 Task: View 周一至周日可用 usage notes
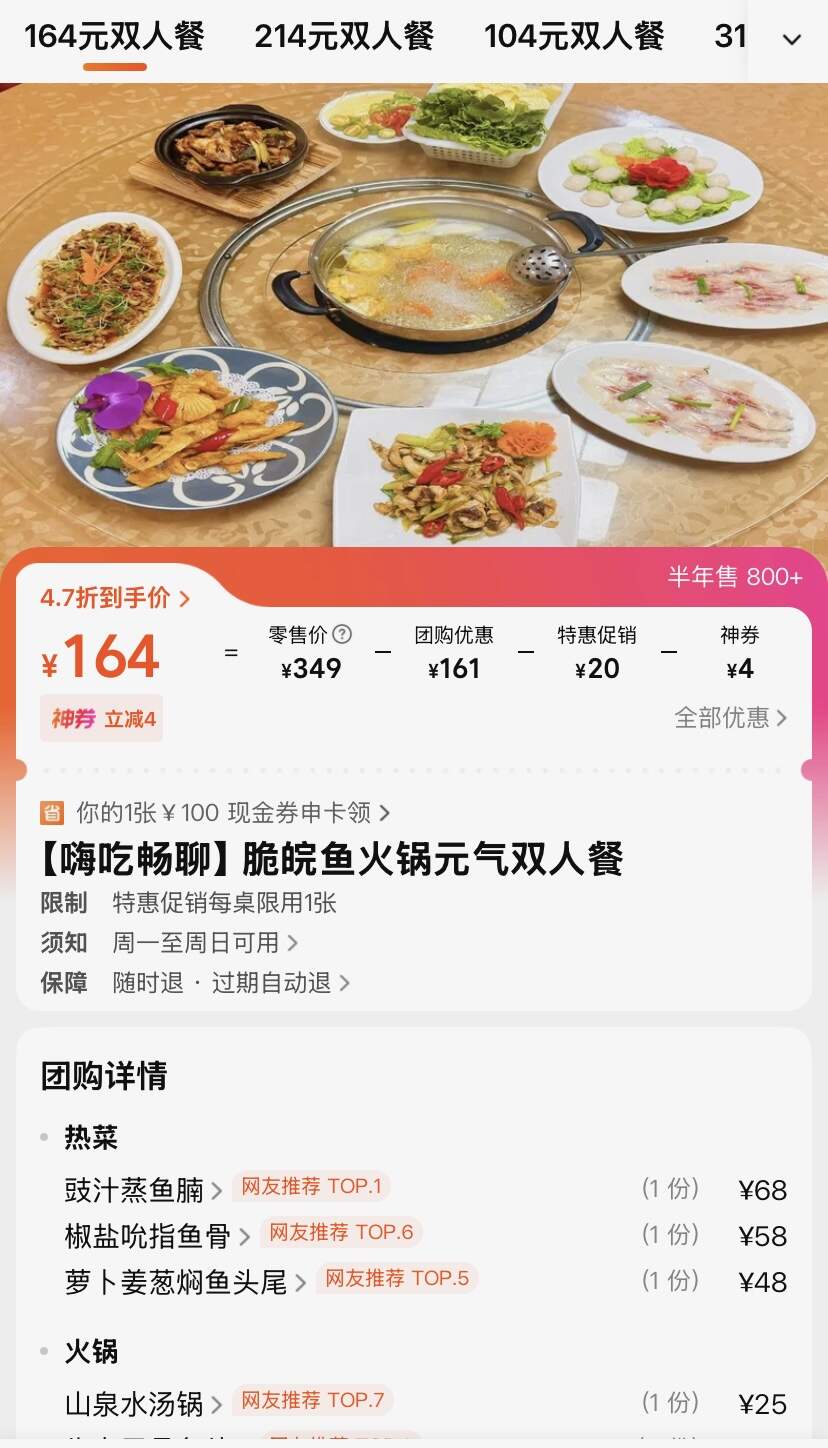click(x=205, y=942)
